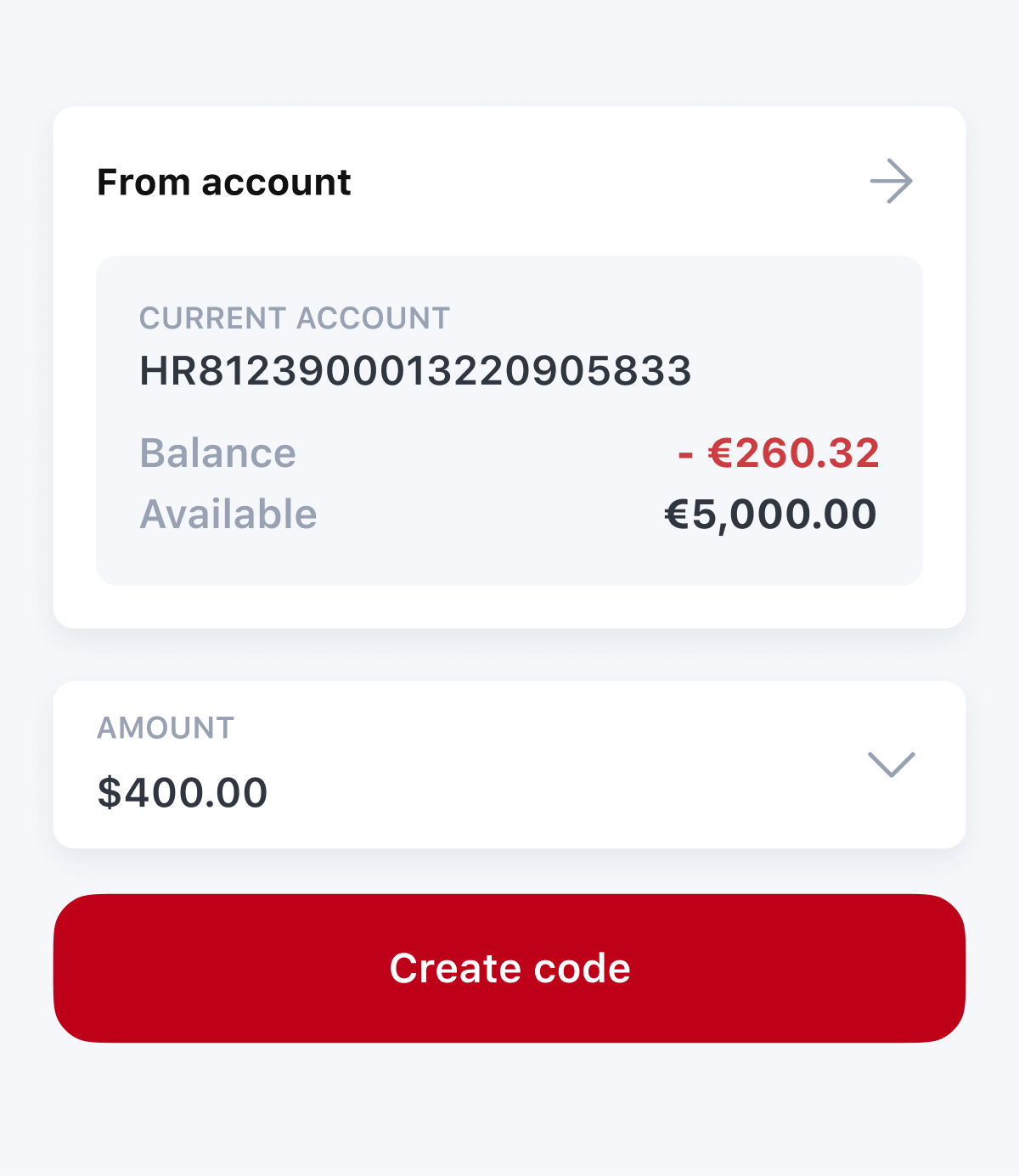Open the From account selector arrow
This screenshot has width=1019, height=1176.
(891, 181)
